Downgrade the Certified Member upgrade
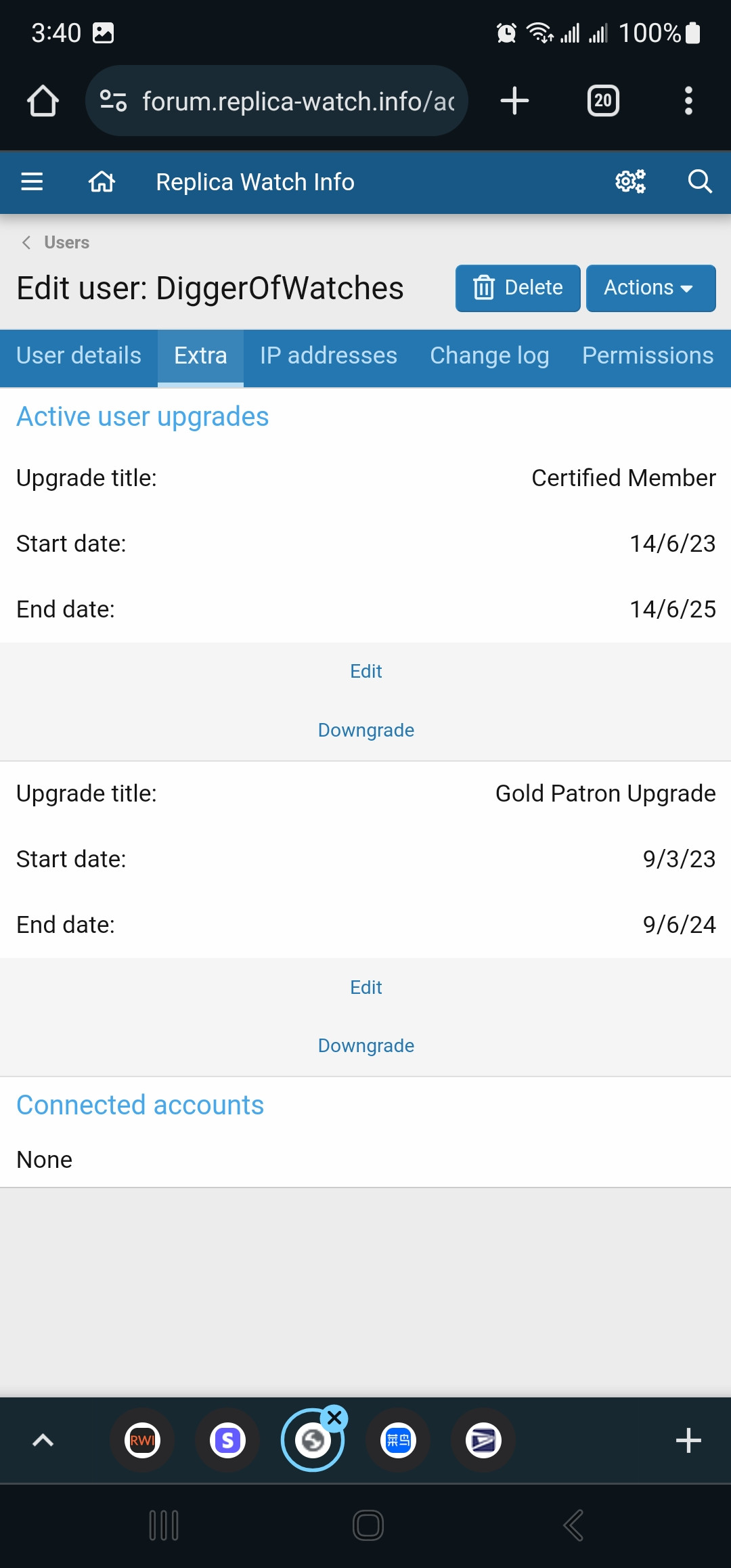 click(366, 730)
